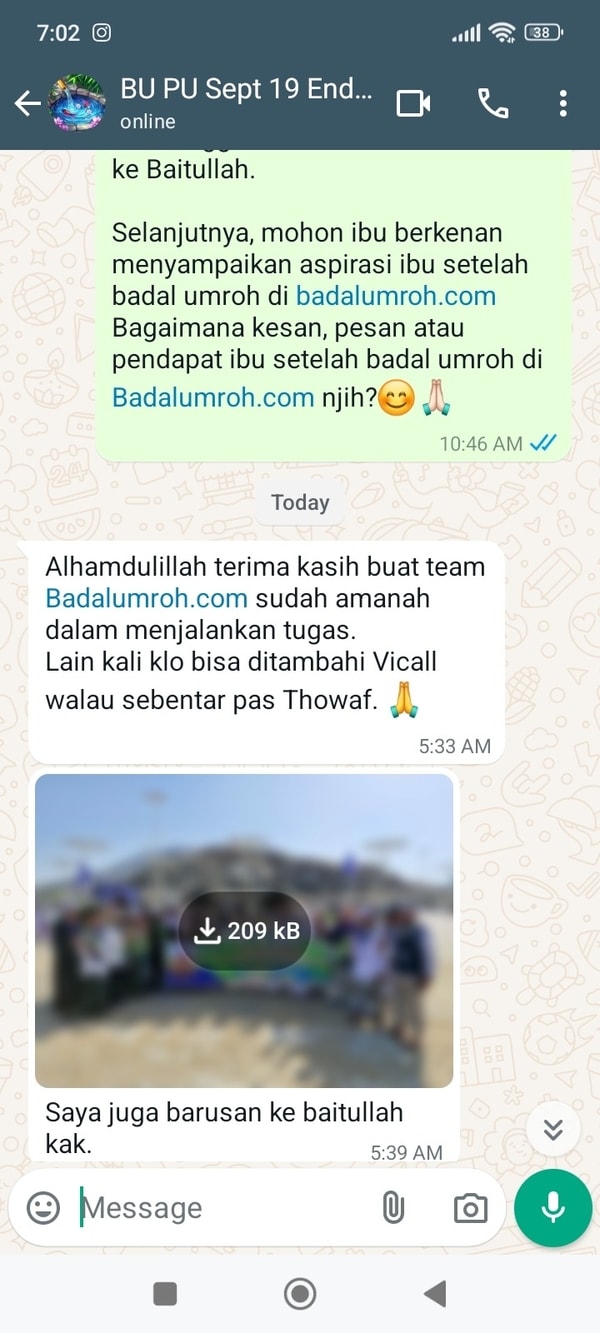Image resolution: width=600 pixels, height=1333 pixels.
Task: Start a voice call
Action: click(x=492, y=103)
